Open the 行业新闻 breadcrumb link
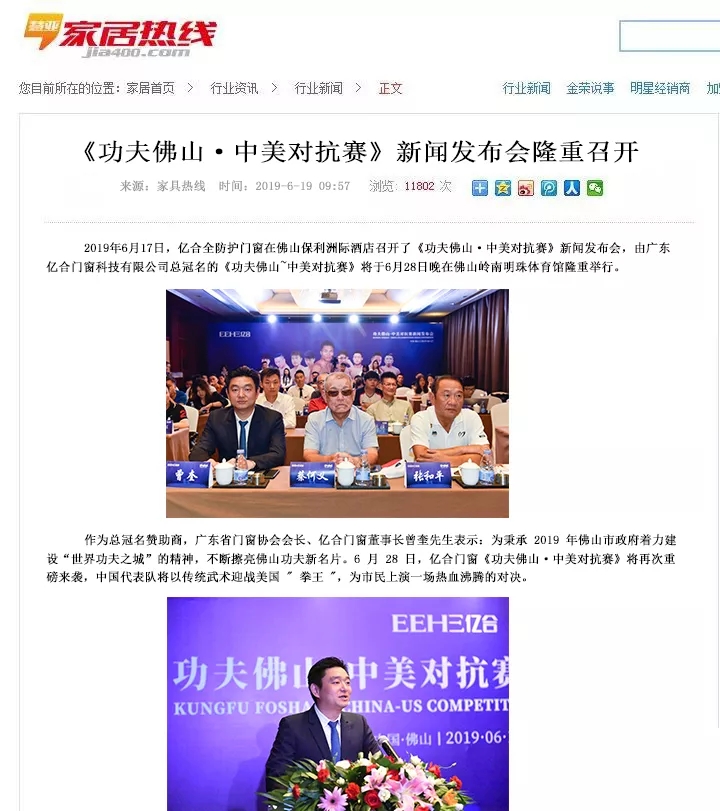Viewport: 720px width, 811px height. coord(318,88)
